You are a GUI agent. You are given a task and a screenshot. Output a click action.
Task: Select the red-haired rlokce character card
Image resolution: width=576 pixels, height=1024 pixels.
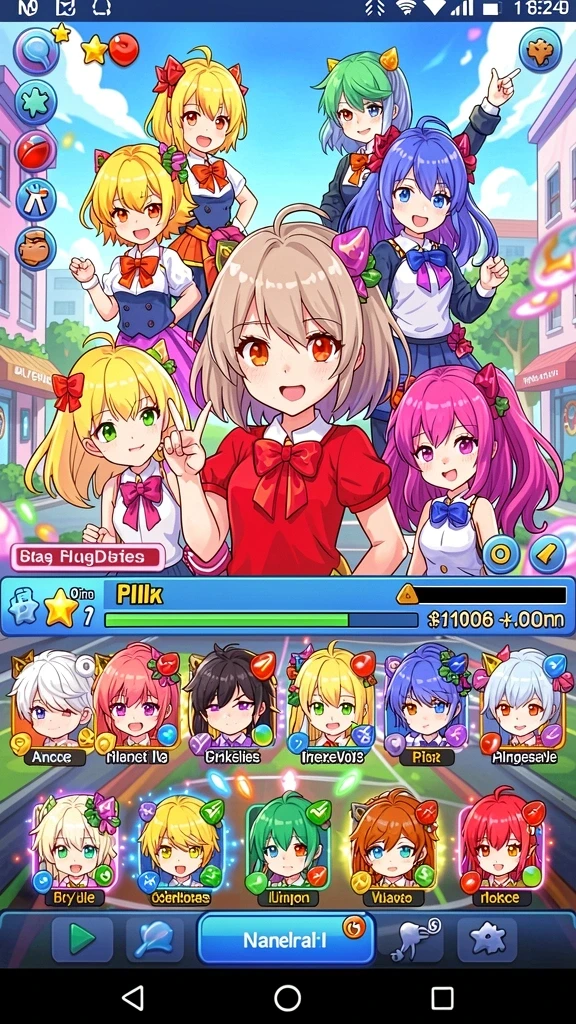tap(502, 850)
